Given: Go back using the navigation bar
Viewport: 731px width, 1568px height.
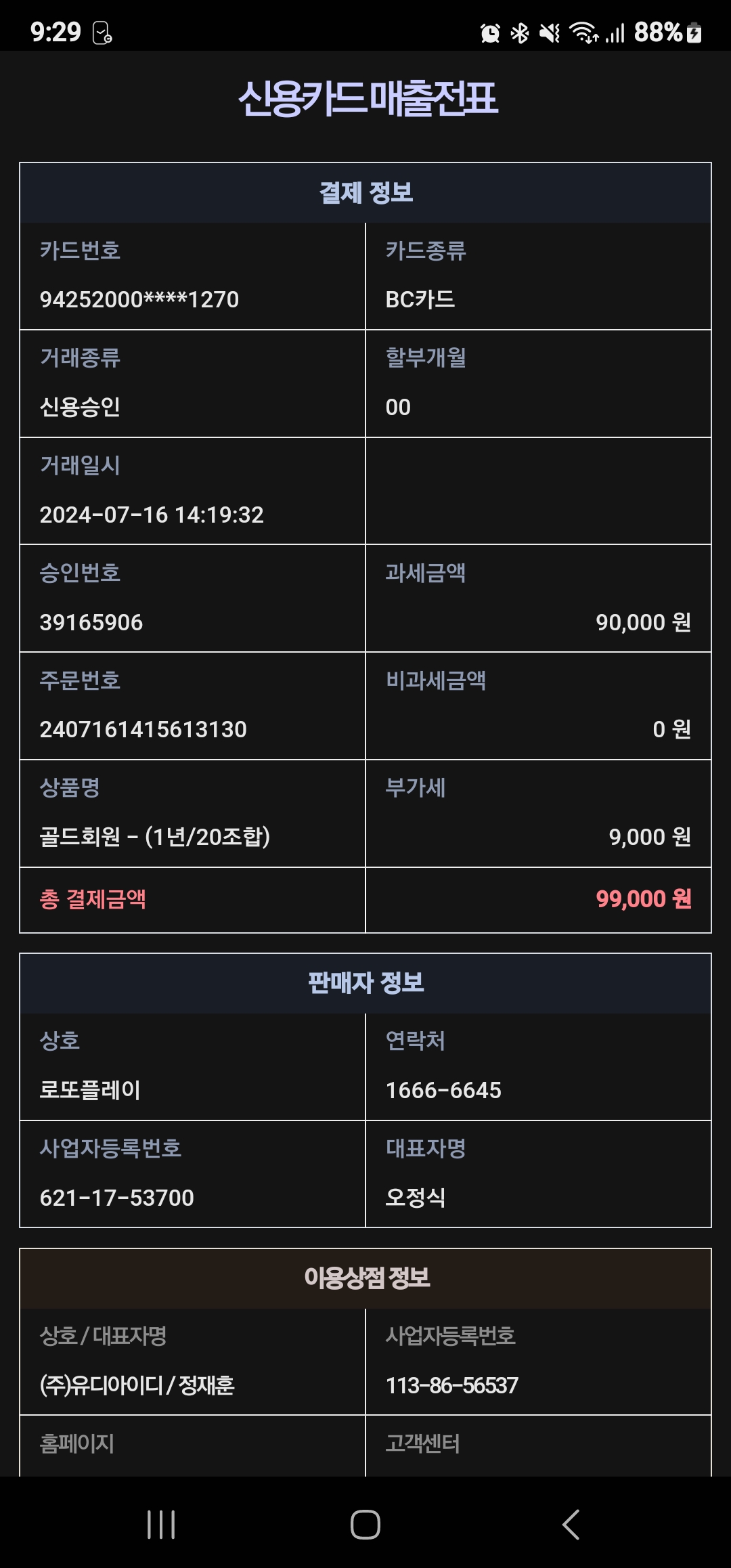Looking at the screenshot, I should (571, 1525).
